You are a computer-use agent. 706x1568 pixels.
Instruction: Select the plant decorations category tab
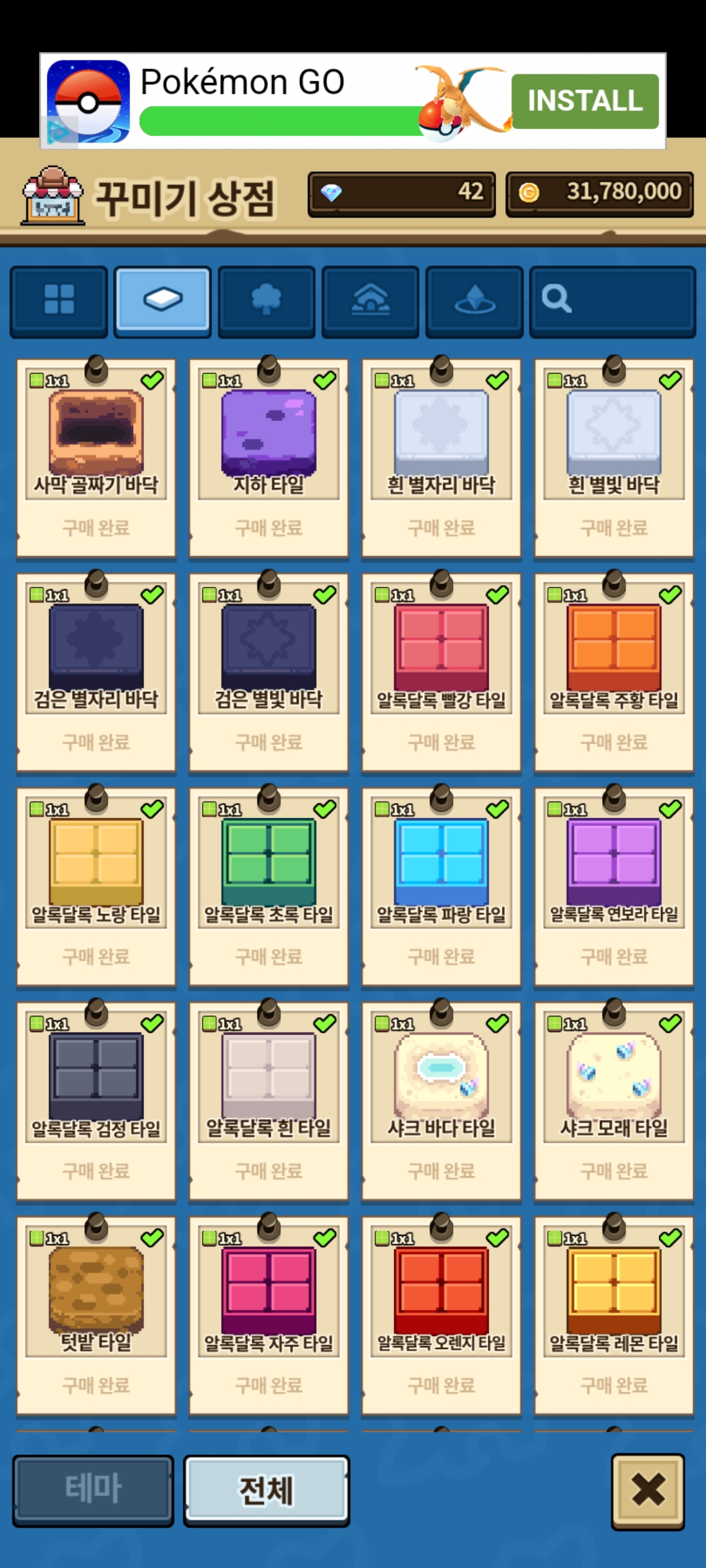tap(266, 301)
